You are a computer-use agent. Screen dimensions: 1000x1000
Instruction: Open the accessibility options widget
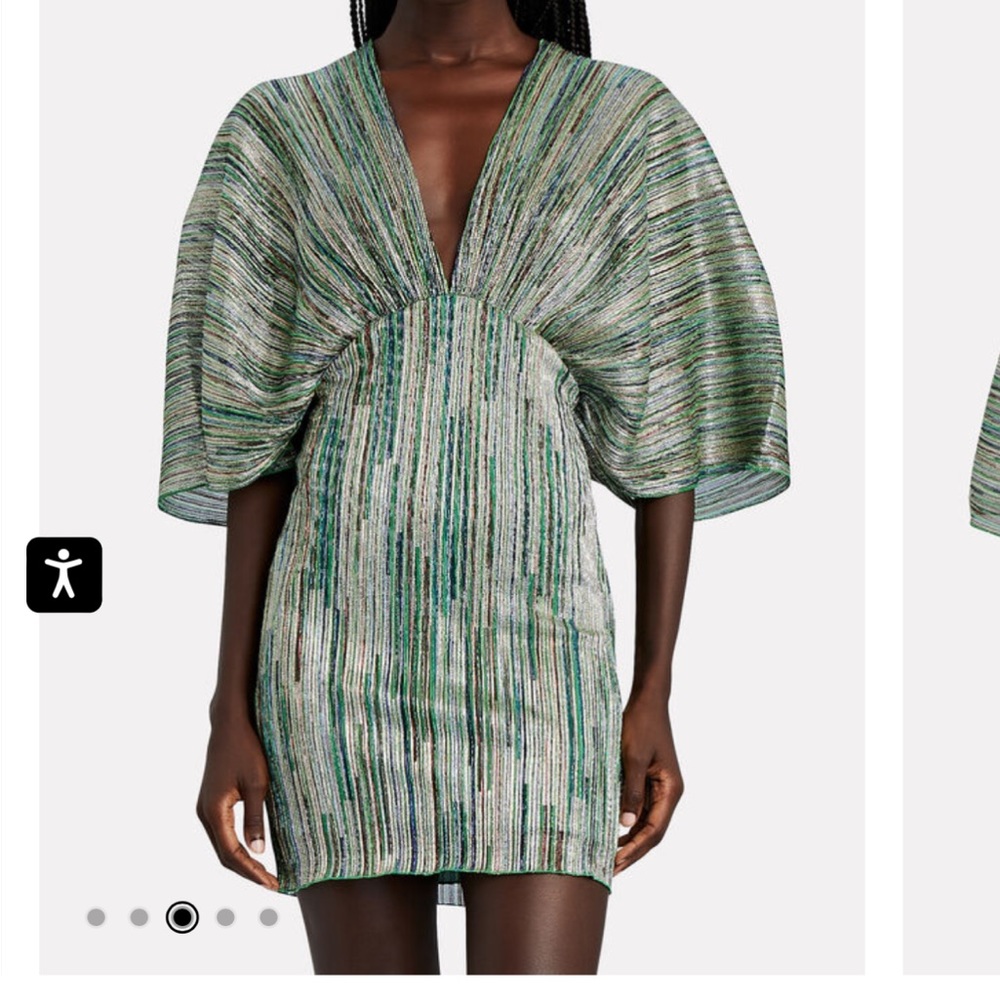tap(64, 575)
